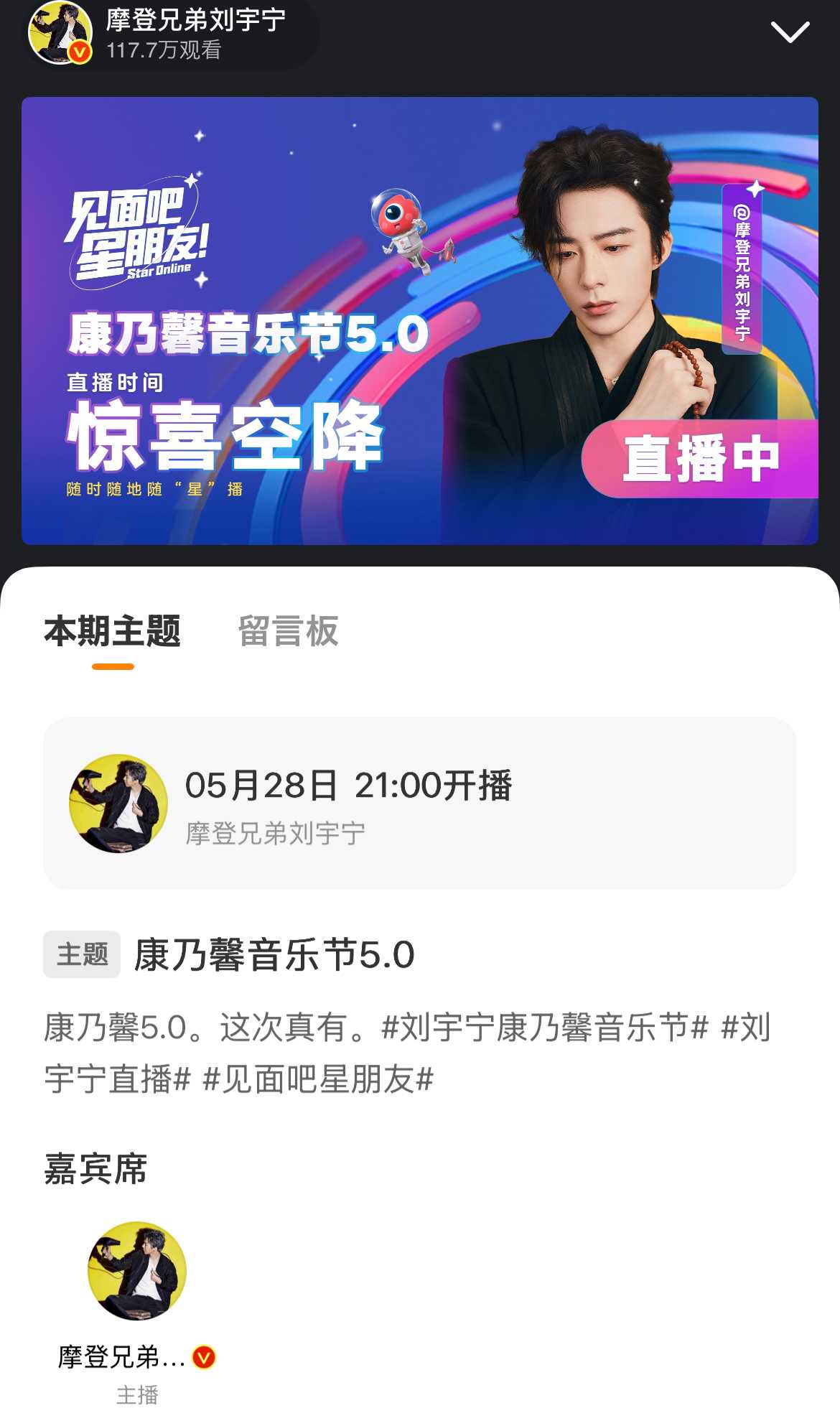Open the 05月28日 21:00开播 schedule card
Image resolution: width=840 pixels, height=1421 pixels.
[x=420, y=803]
